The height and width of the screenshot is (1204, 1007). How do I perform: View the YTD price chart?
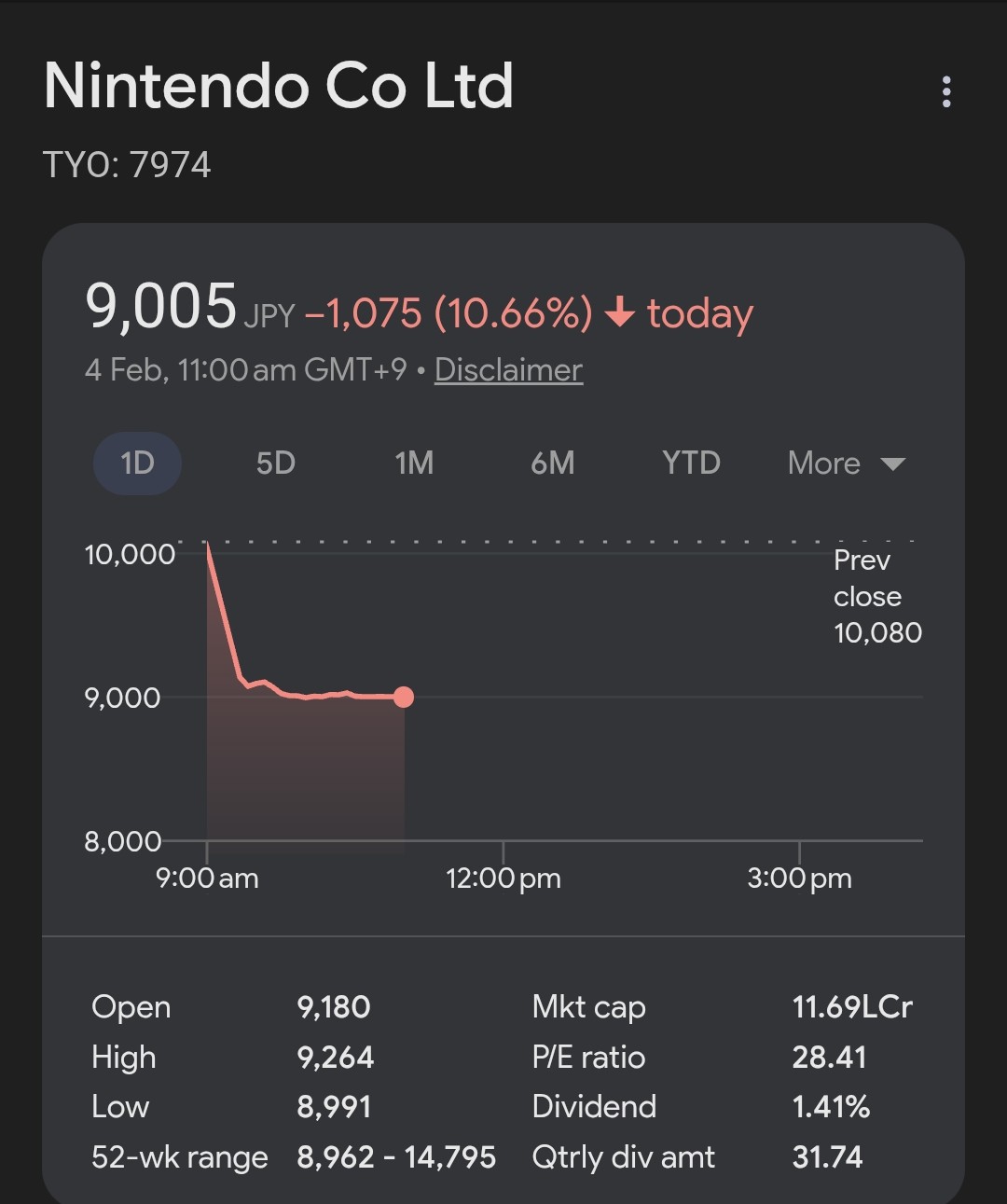[x=691, y=464]
